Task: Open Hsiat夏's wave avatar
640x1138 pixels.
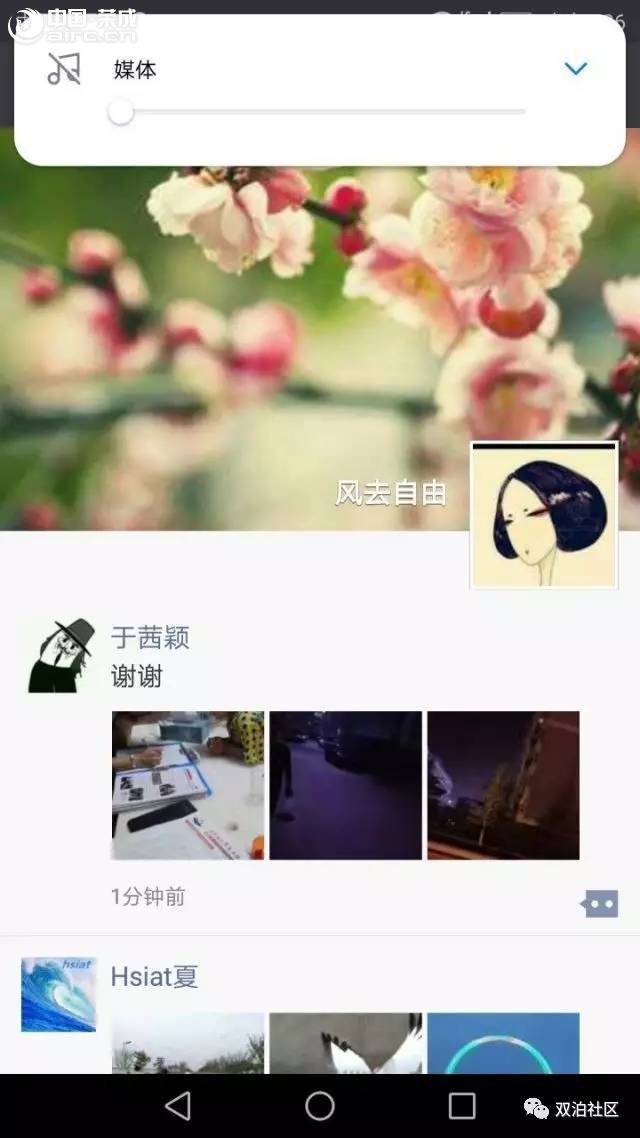Action: click(59, 994)
